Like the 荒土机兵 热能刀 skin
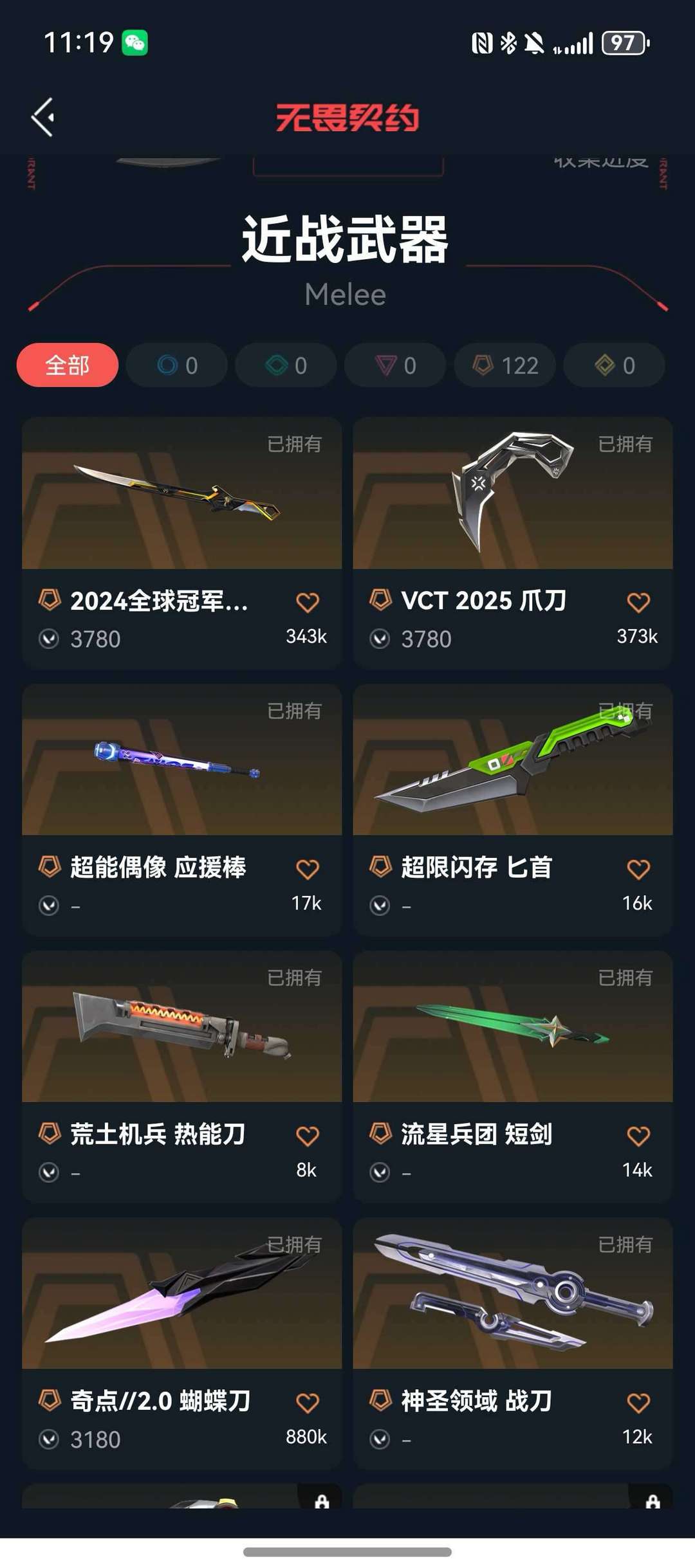 tap(308, 1136)
